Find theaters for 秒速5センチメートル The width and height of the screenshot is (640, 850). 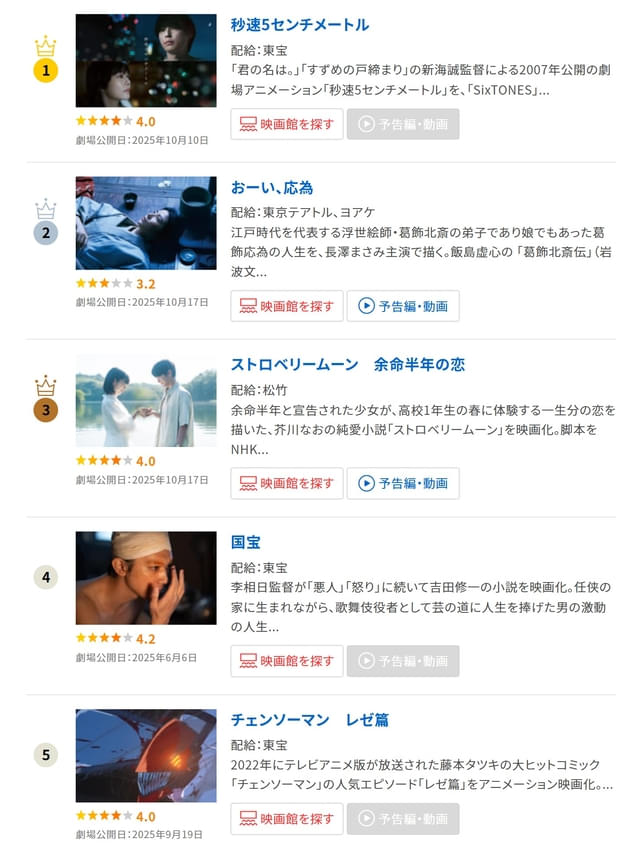coord(287,124)
